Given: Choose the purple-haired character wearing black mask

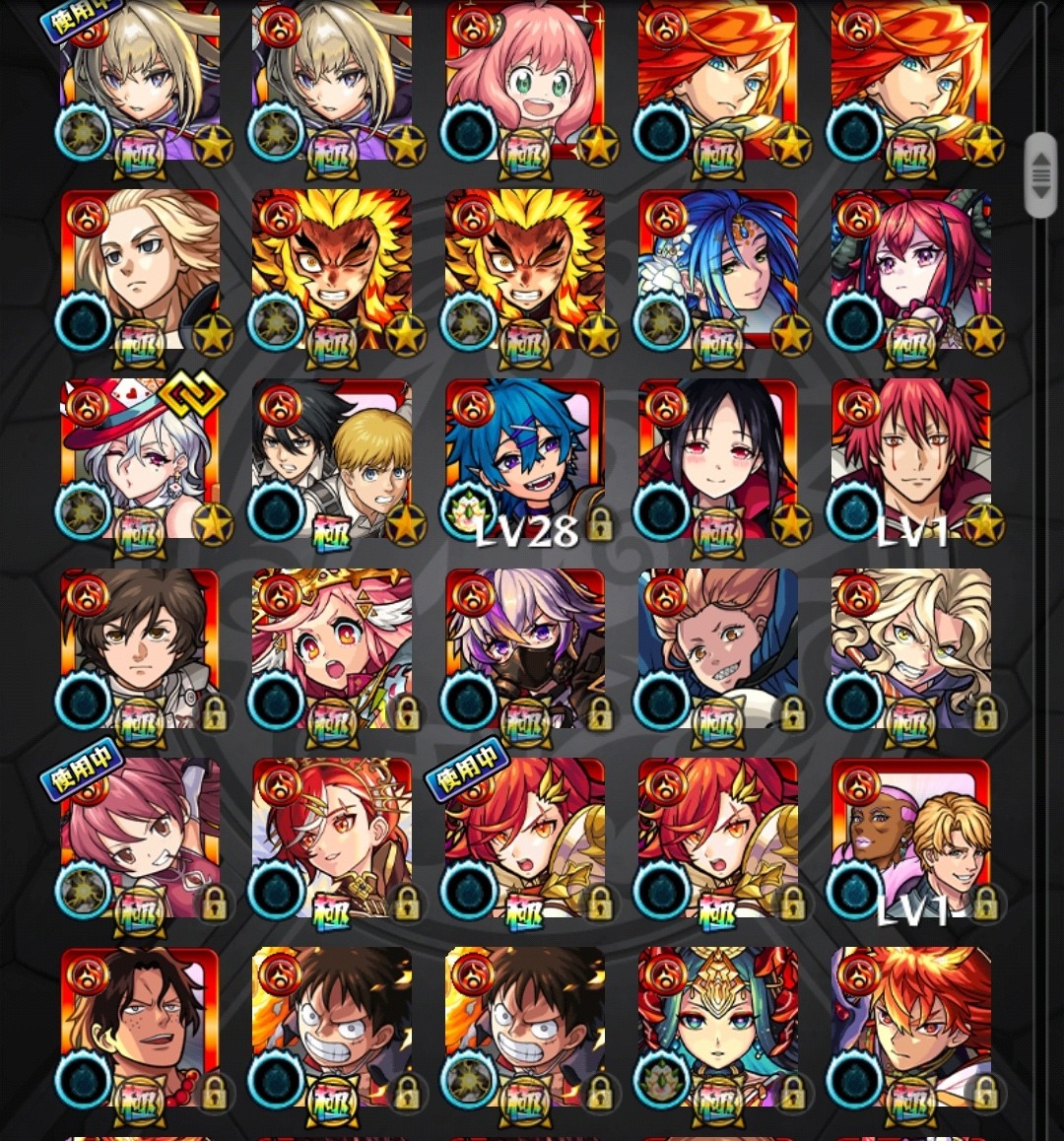Looking at the screenshot, I should tap(523, 649).
